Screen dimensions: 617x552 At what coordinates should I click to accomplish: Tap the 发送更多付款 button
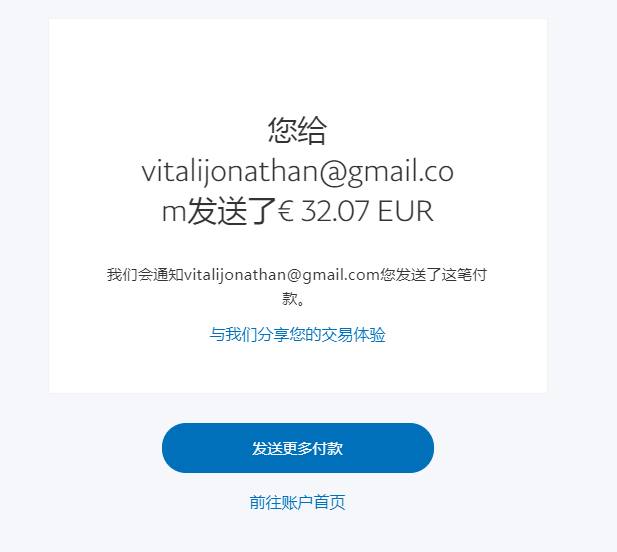coord(297,448)
